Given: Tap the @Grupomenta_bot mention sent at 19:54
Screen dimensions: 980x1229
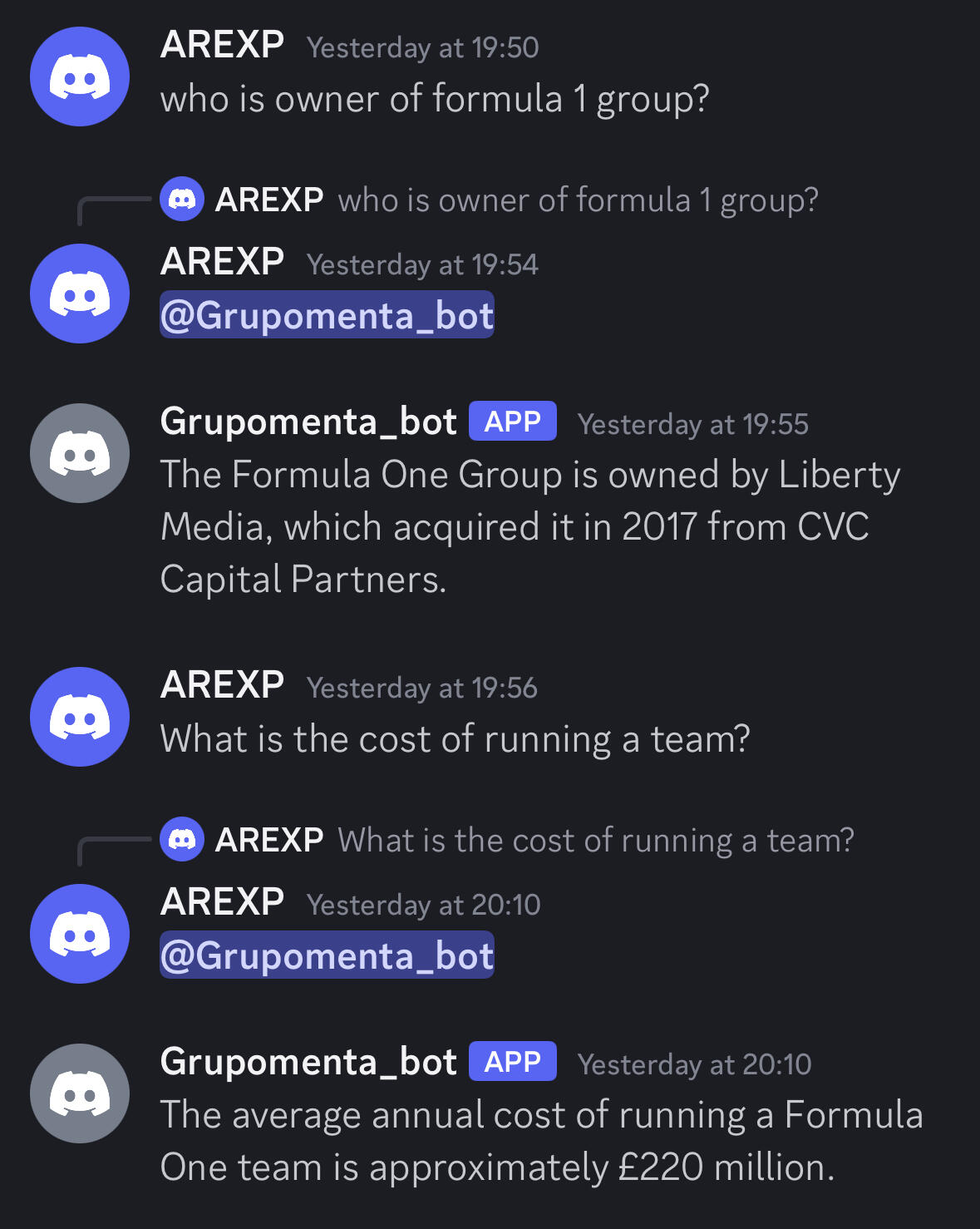Looking at the screenshot, I should click(327, 315).
